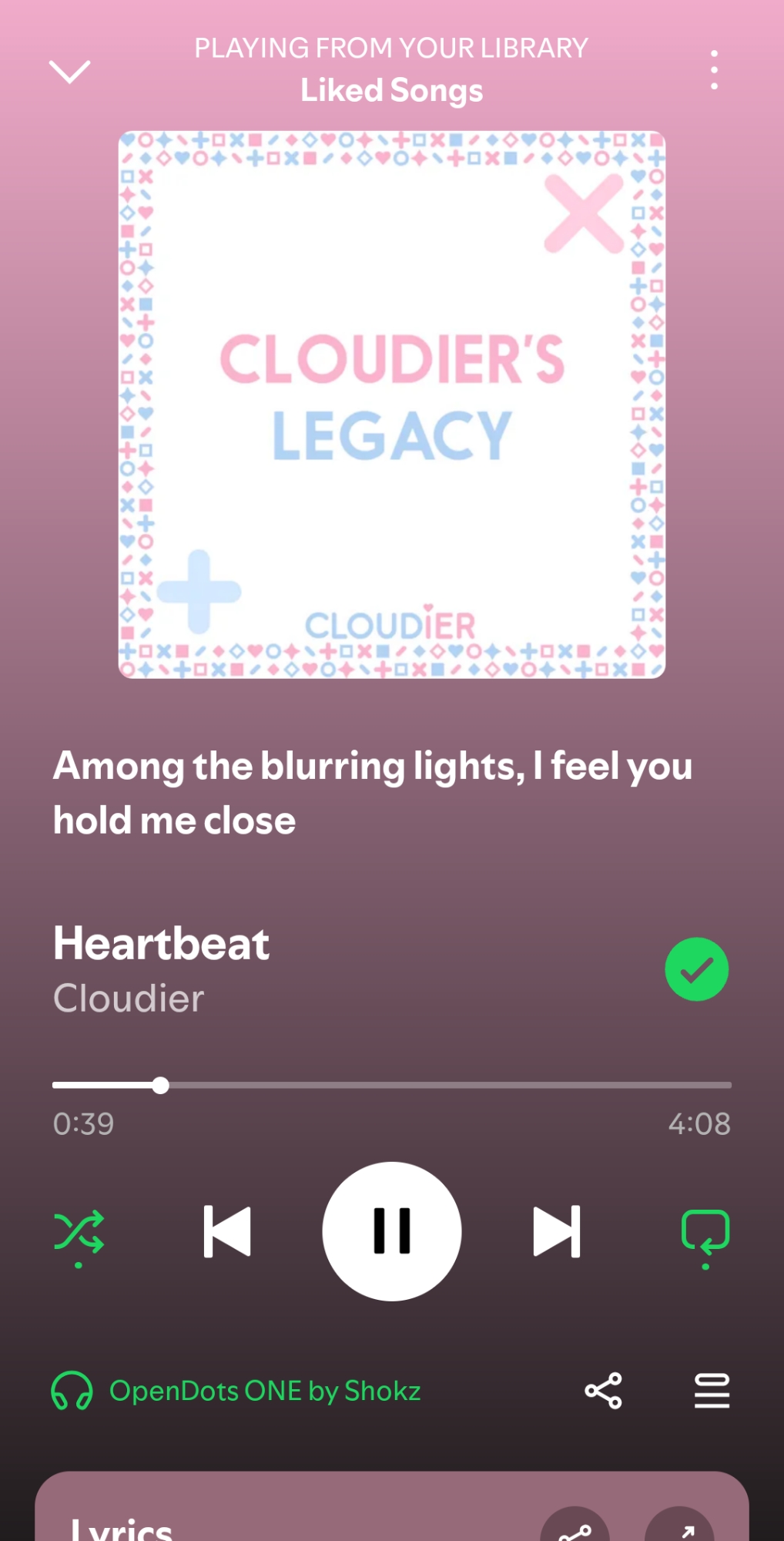The width and height of the screenshot is (784, 1541).
Task: Open the Cloudier's Legacy album artwork
Action: (392, 405)
